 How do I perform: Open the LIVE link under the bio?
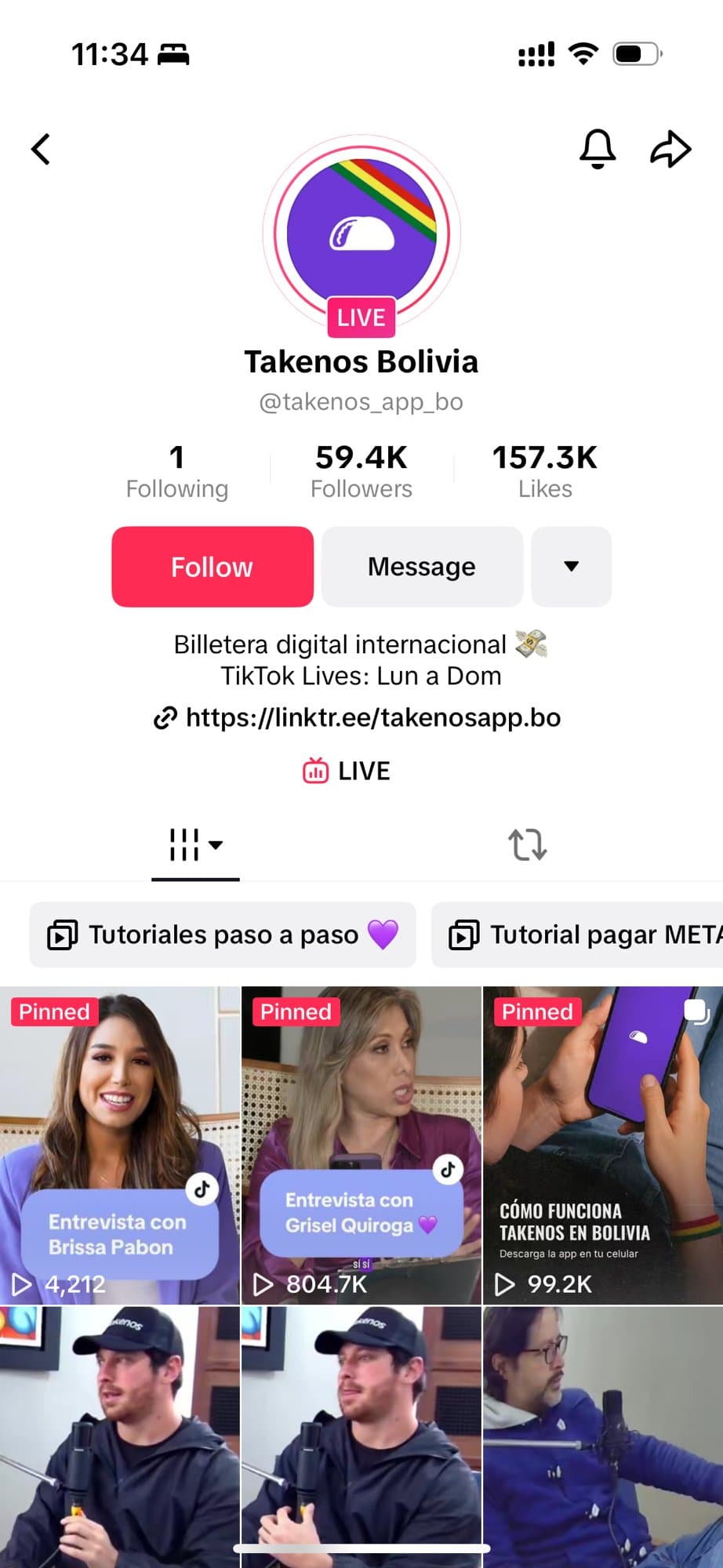click(x=347, y=771)
